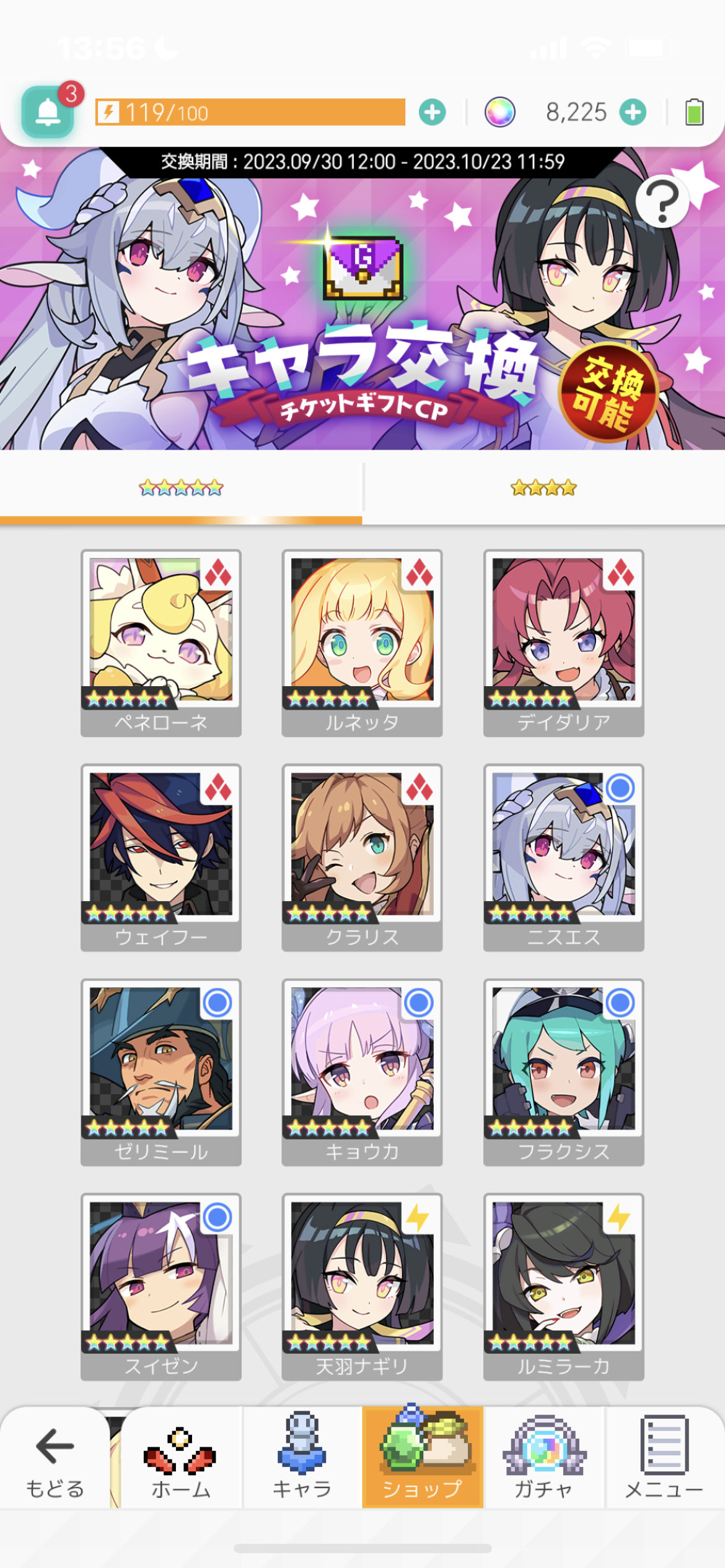The image size is (725, 1568).
Task: Select the five-star characters tab
Action: click(181, 489)
